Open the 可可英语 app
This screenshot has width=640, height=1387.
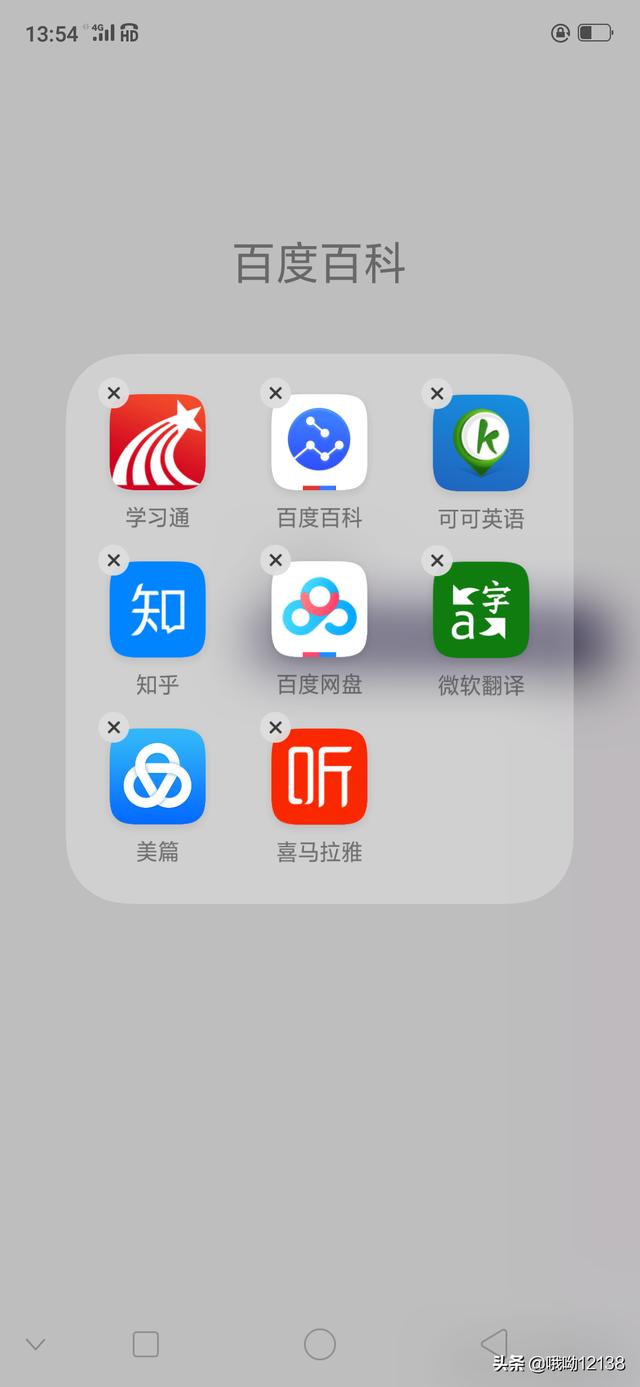[x=481, y=442]
